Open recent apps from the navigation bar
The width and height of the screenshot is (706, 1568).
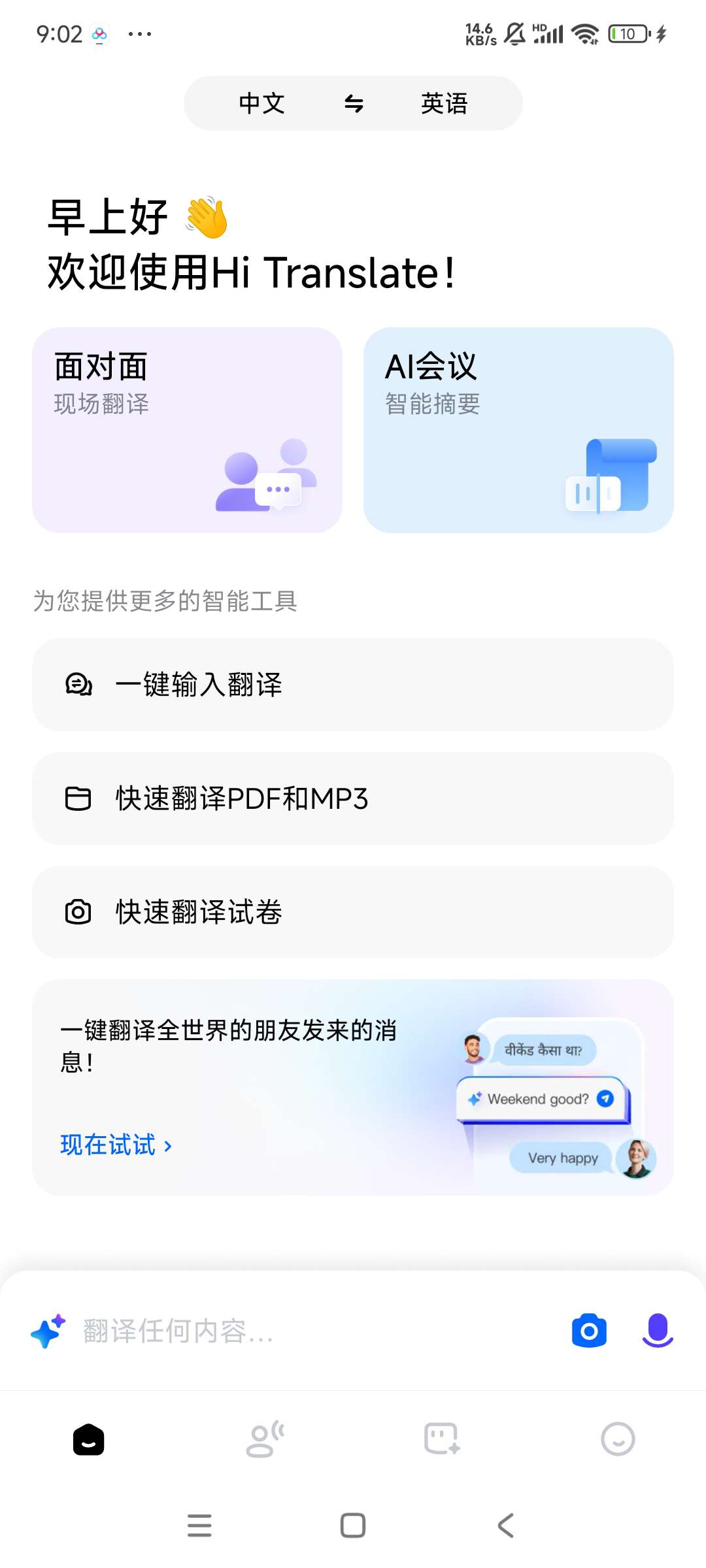(x=199, y=1526)
